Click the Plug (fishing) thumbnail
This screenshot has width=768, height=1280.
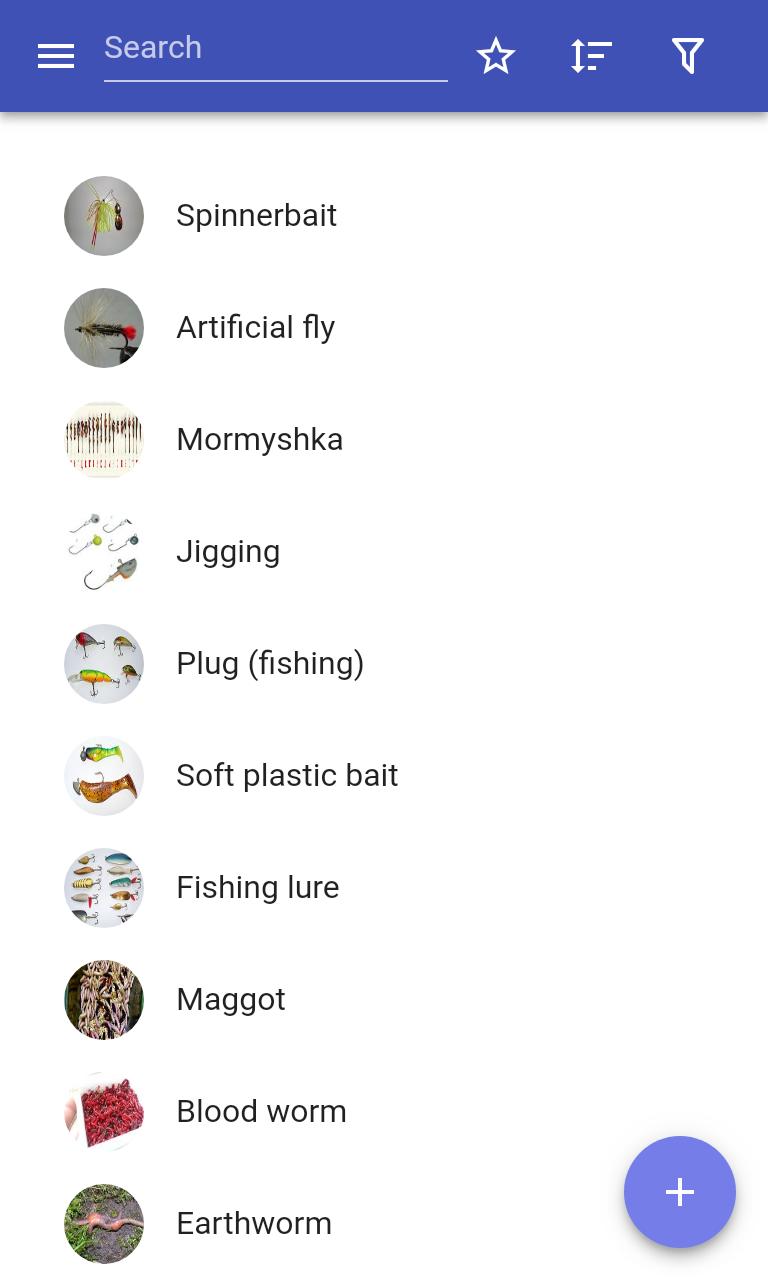click(x=104, y=663)
